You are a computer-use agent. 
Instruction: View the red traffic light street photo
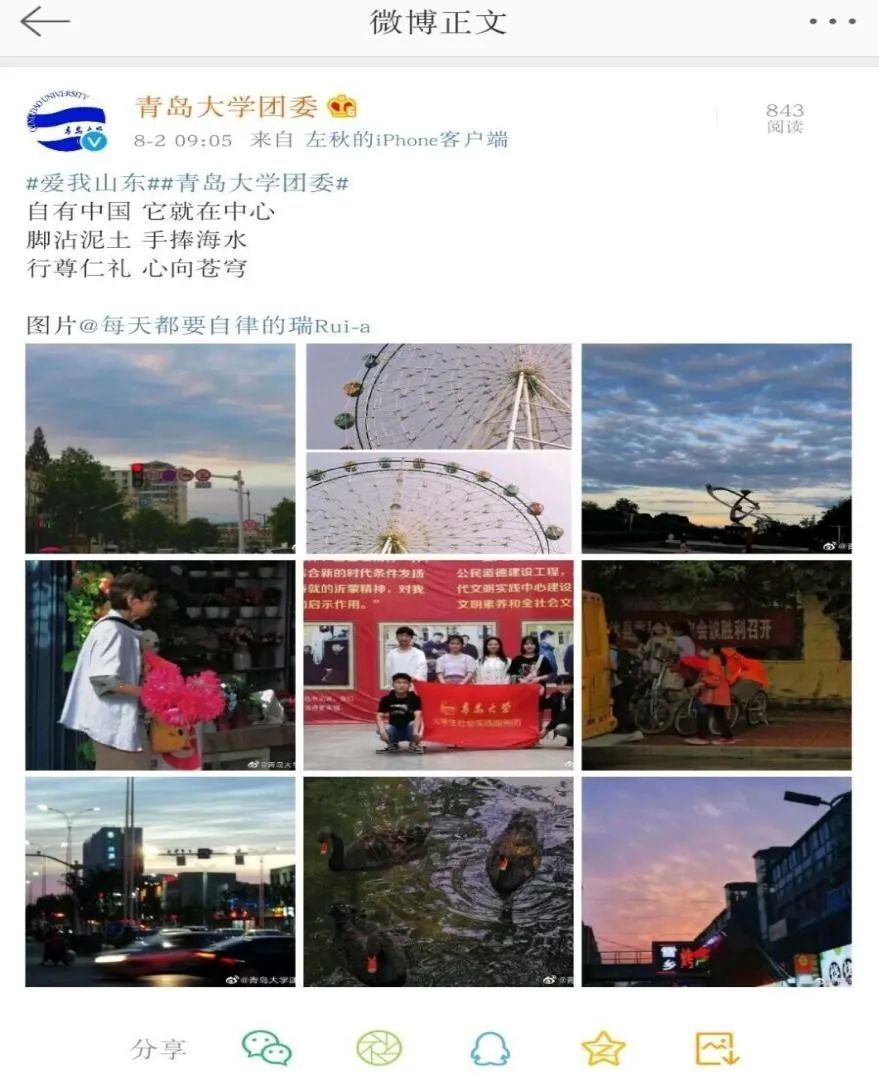(160, 448)
